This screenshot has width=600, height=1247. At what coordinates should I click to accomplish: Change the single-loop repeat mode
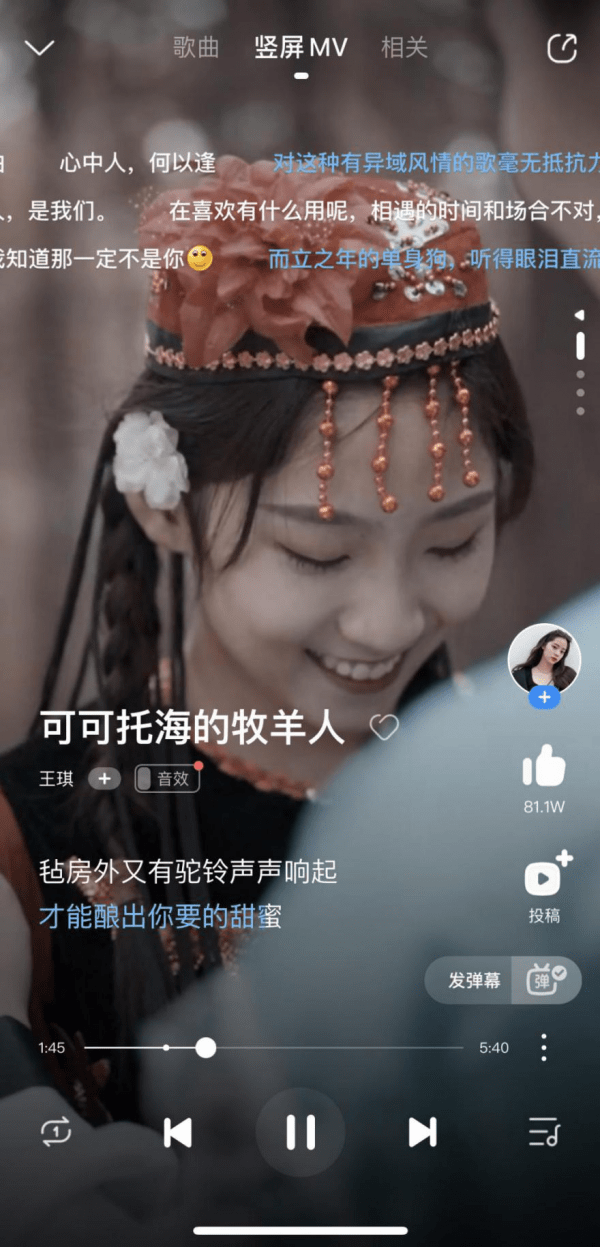pos(56,1132)
